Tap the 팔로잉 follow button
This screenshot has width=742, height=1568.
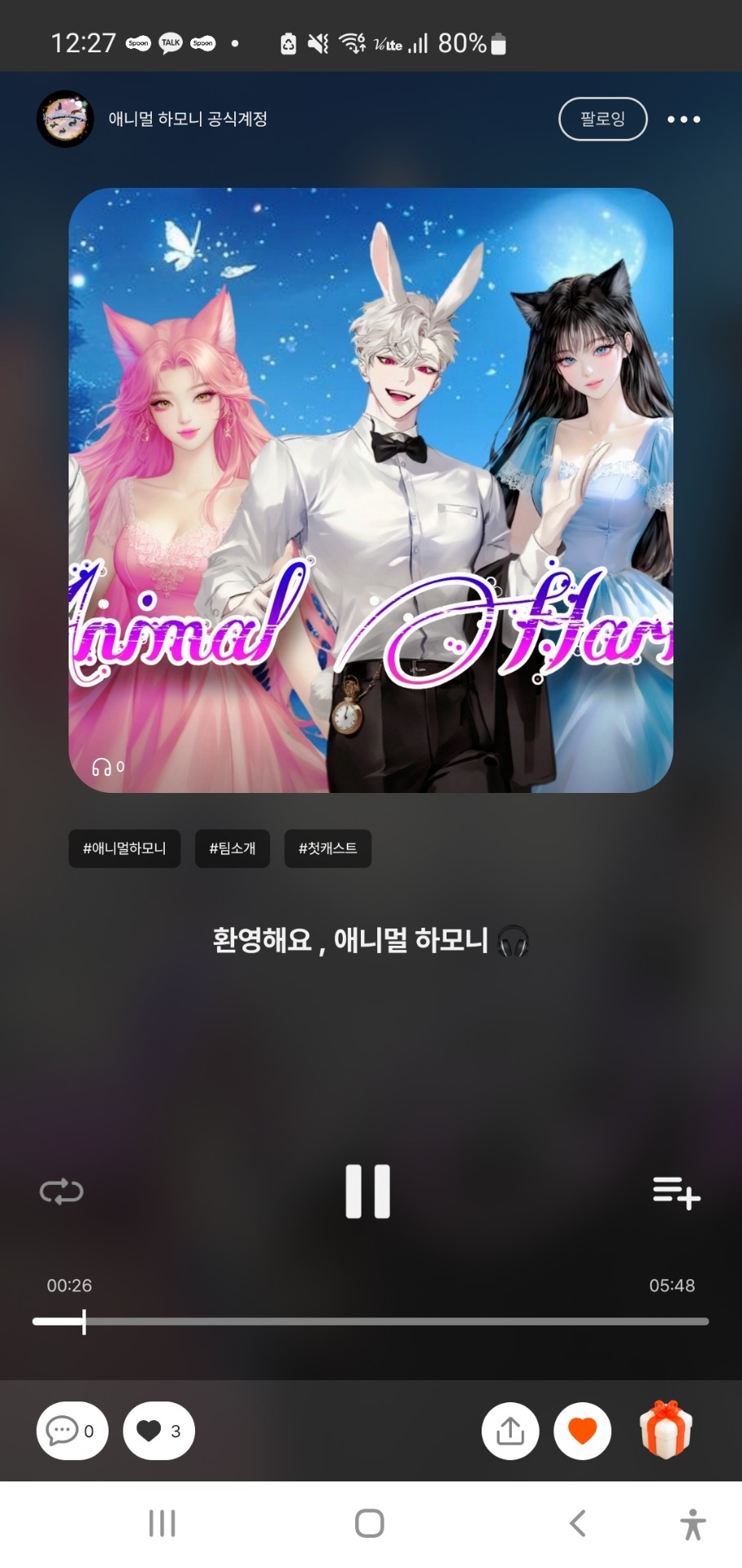coord(602,119)
